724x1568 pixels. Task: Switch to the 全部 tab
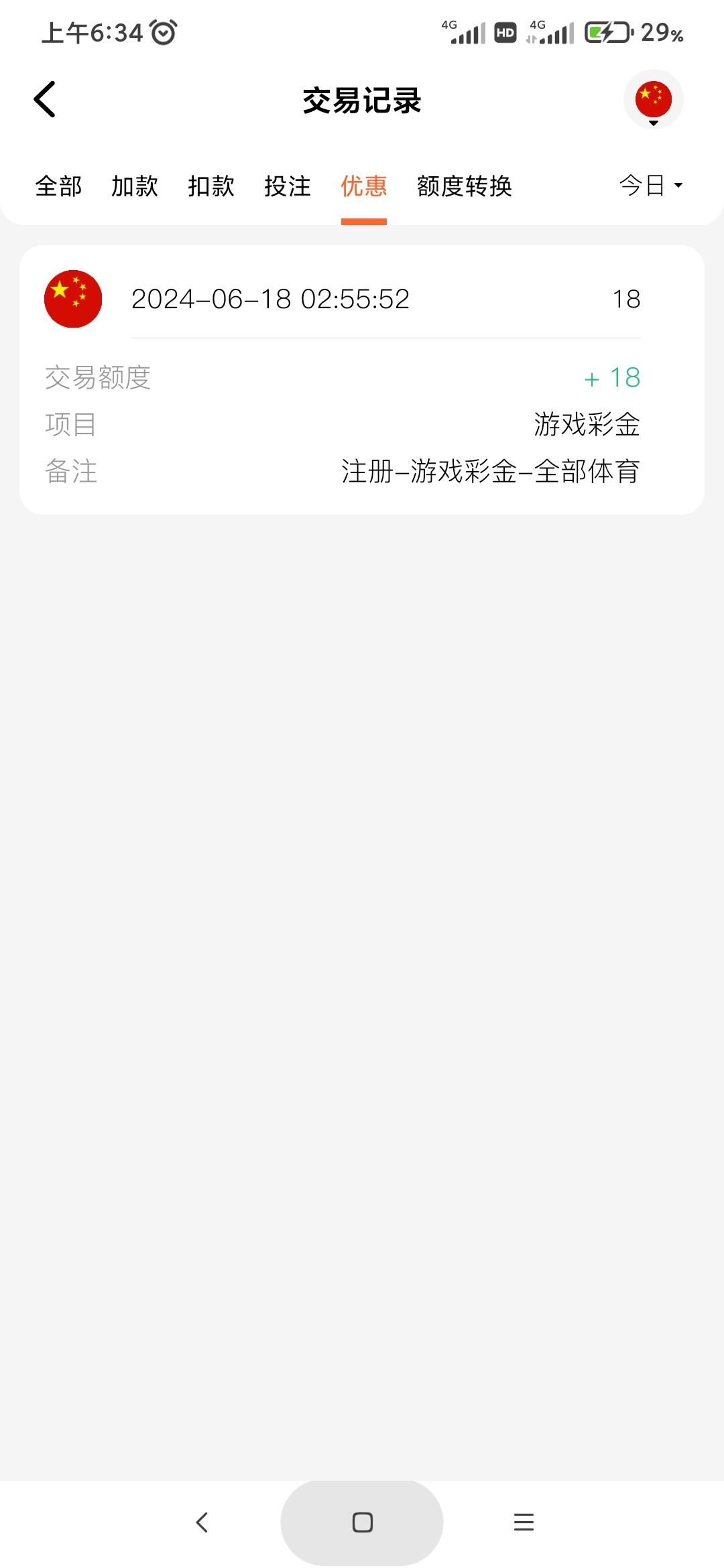pyautogui.click(x=57, y=187)
